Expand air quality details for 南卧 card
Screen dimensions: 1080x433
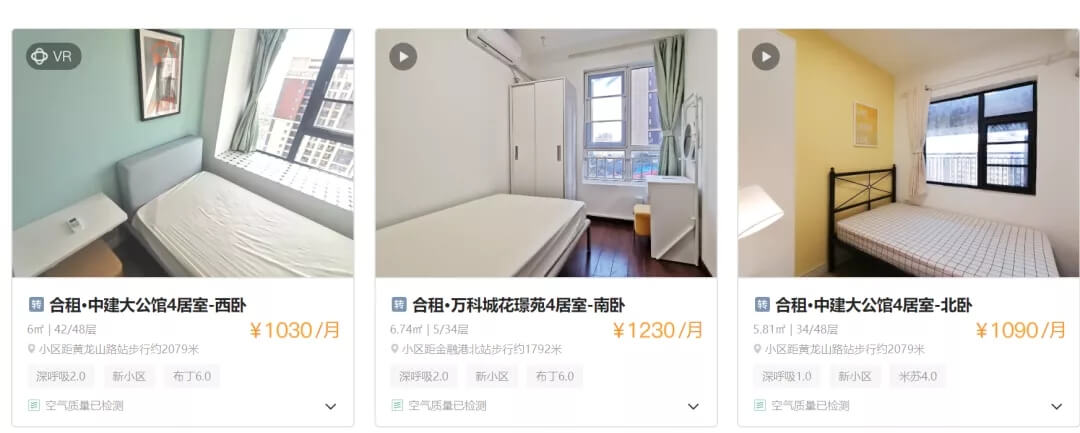[693, 407]
